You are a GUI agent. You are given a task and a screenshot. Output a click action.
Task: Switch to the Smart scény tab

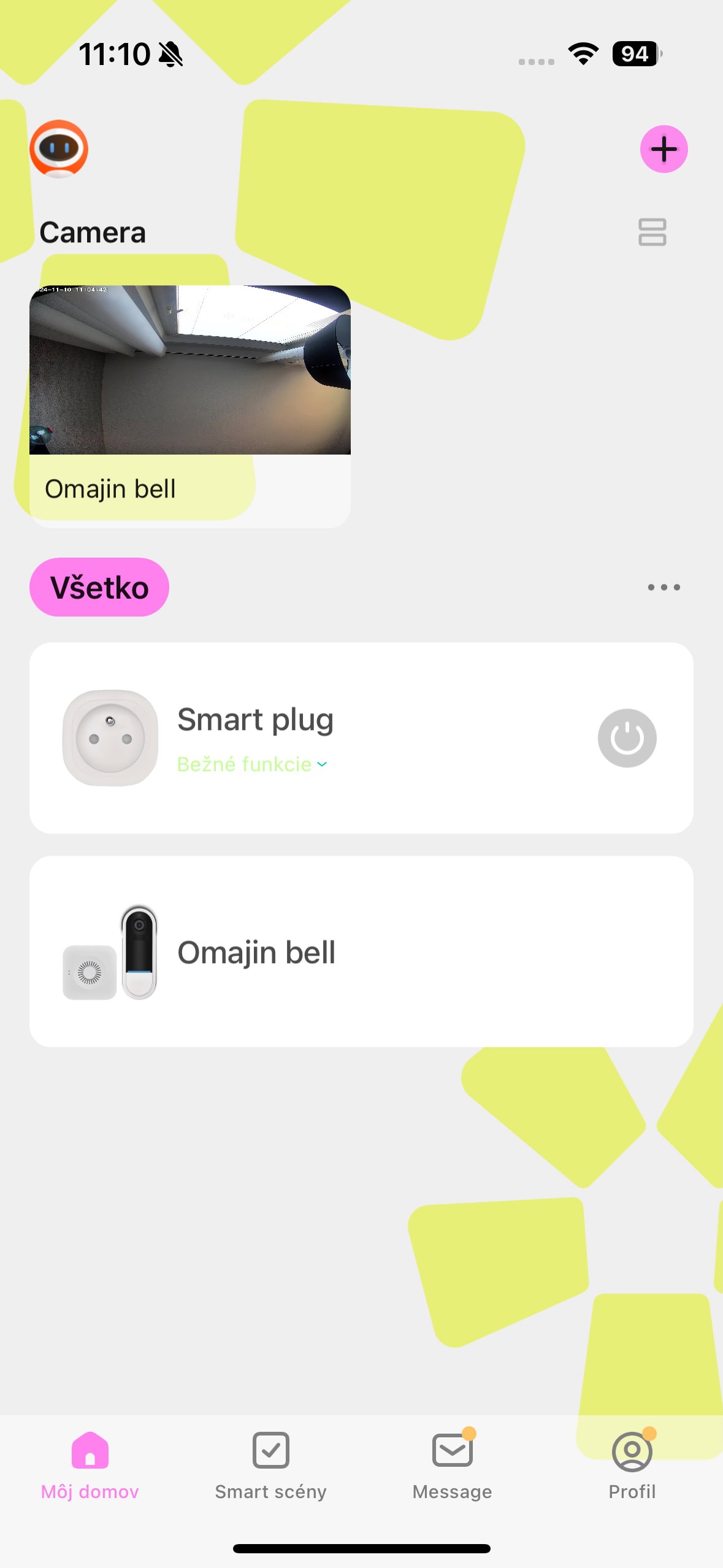coord(270,1466)
